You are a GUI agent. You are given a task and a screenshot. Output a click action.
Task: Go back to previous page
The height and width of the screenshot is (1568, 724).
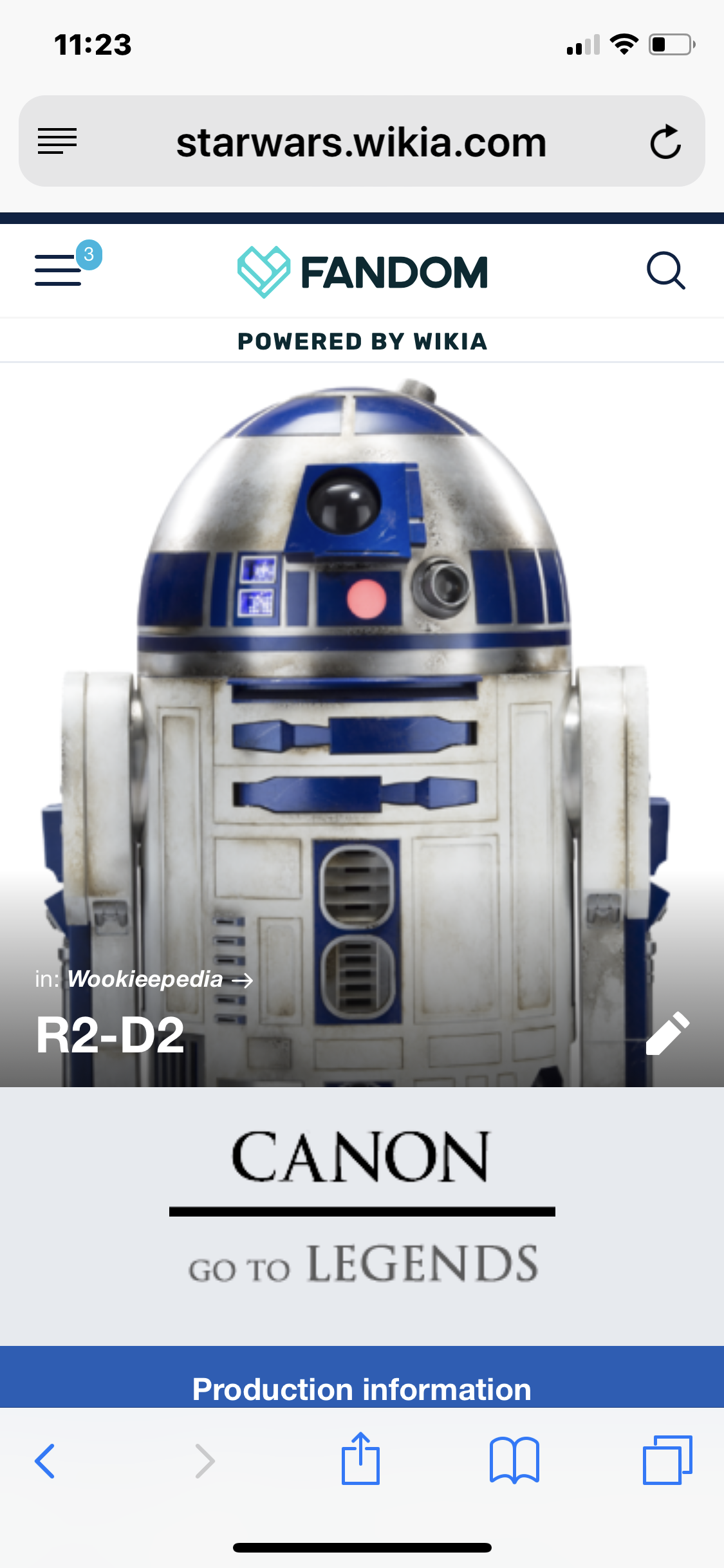click(45, 1461)
